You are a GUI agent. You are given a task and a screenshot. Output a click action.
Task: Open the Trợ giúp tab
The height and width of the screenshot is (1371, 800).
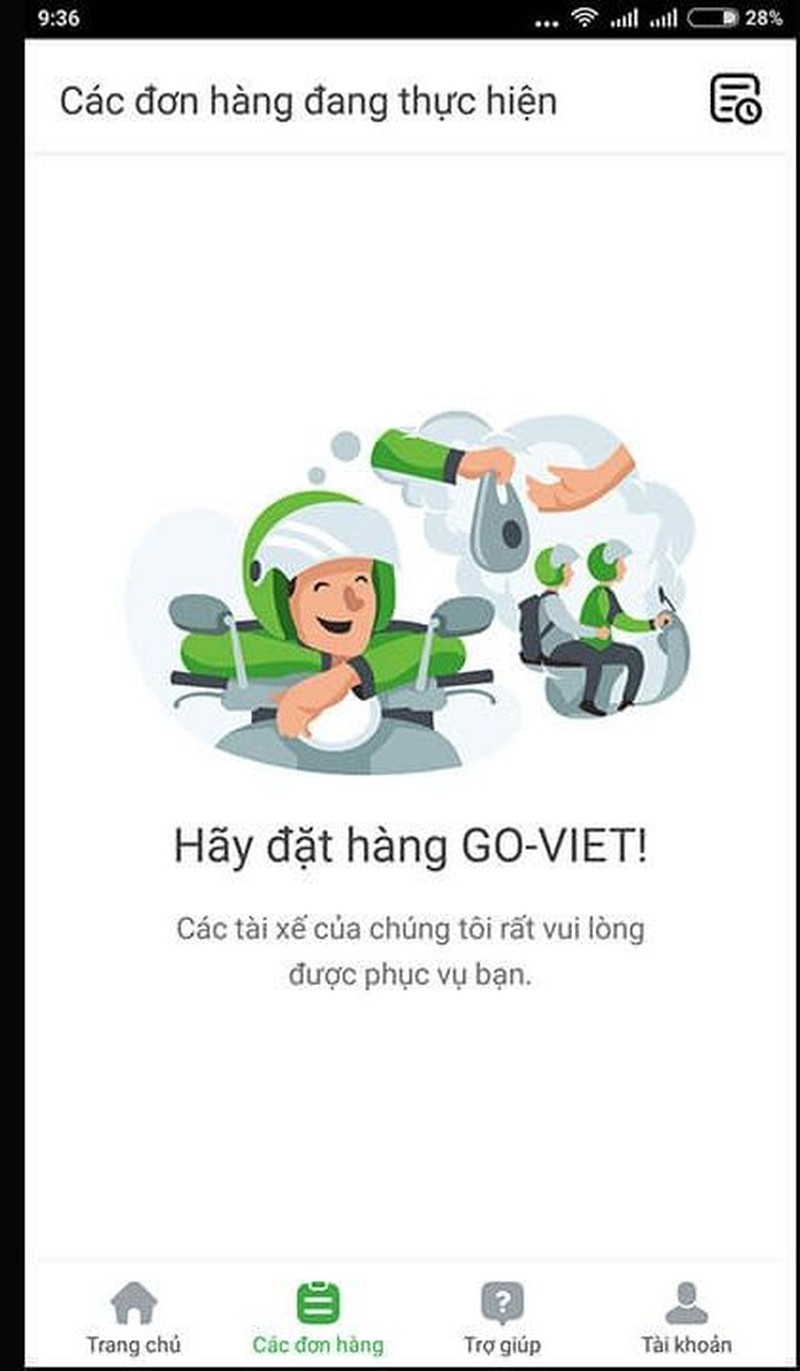point(502,1318)
